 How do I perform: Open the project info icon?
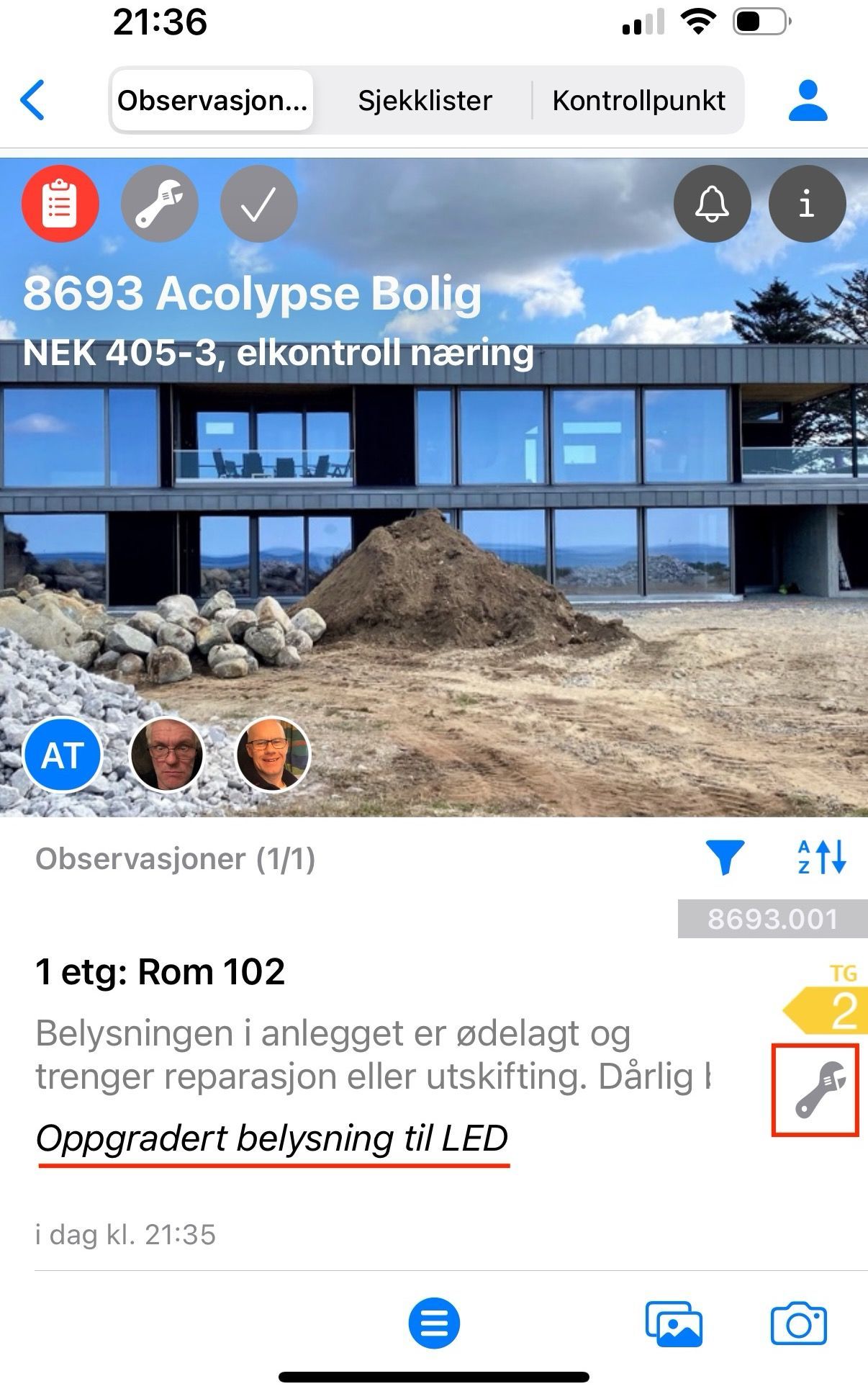tap(807, 204)
